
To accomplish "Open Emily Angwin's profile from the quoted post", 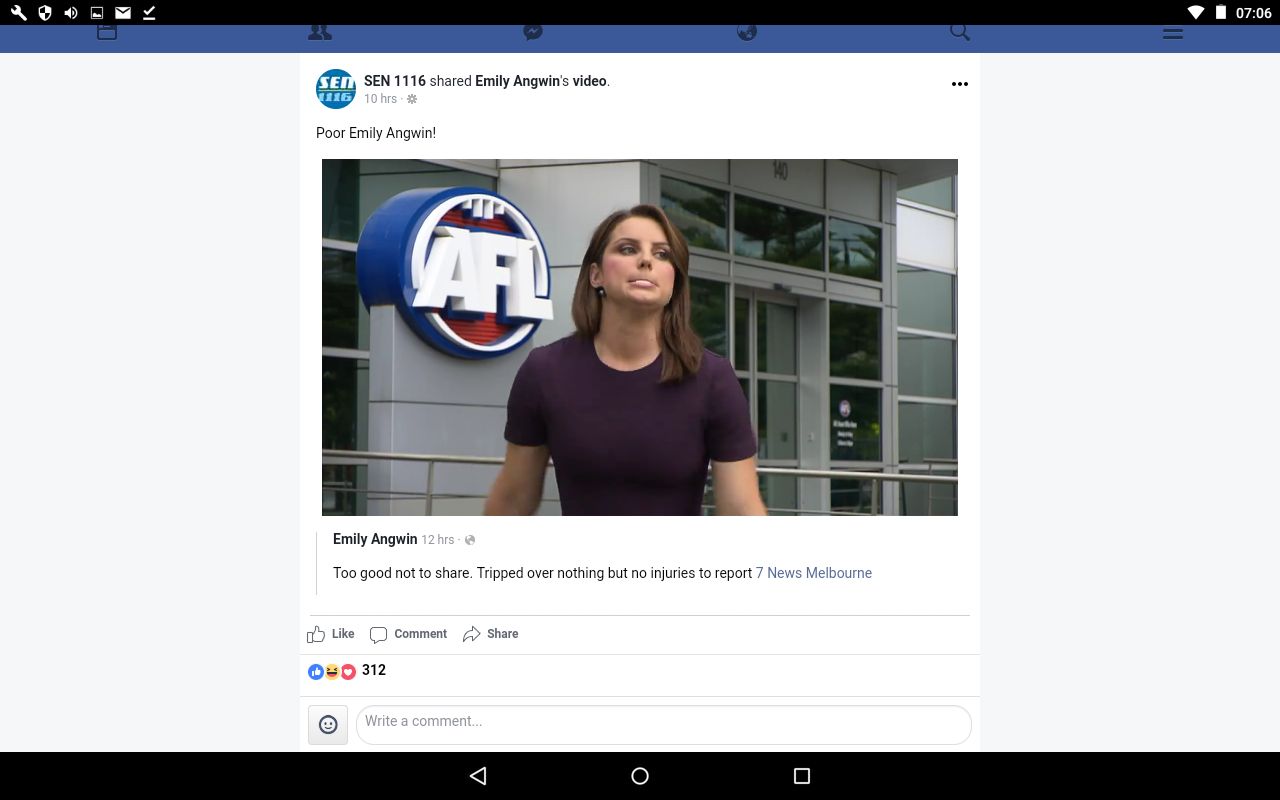I will (x=375, y=539).
